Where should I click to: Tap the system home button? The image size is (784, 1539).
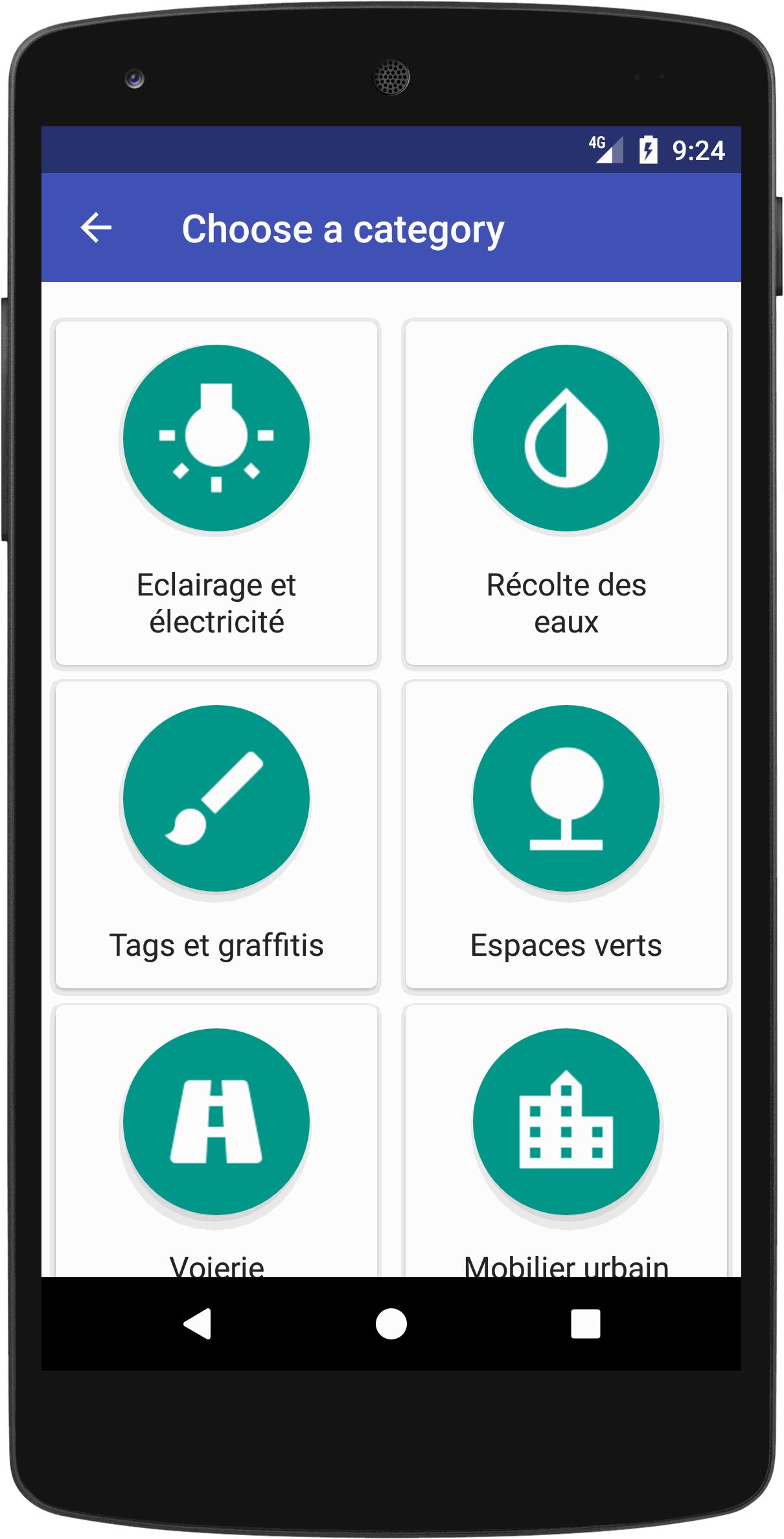[x=391, y=1323]
